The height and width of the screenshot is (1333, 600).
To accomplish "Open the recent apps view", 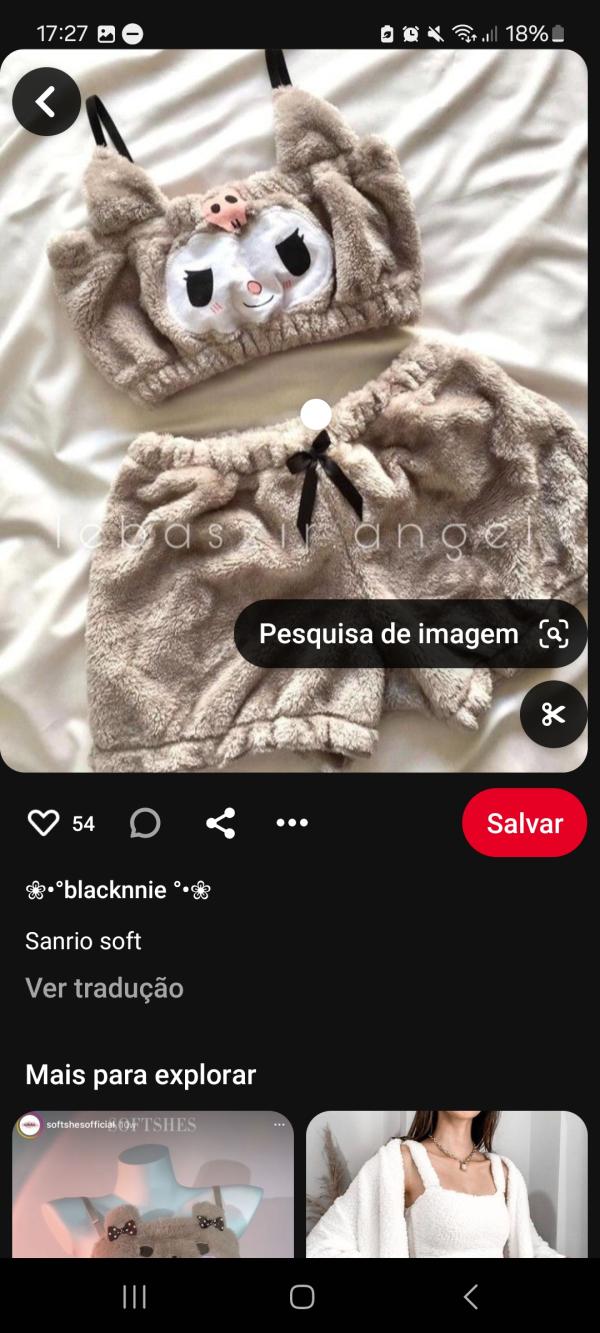I will [x=134, y=1297].
